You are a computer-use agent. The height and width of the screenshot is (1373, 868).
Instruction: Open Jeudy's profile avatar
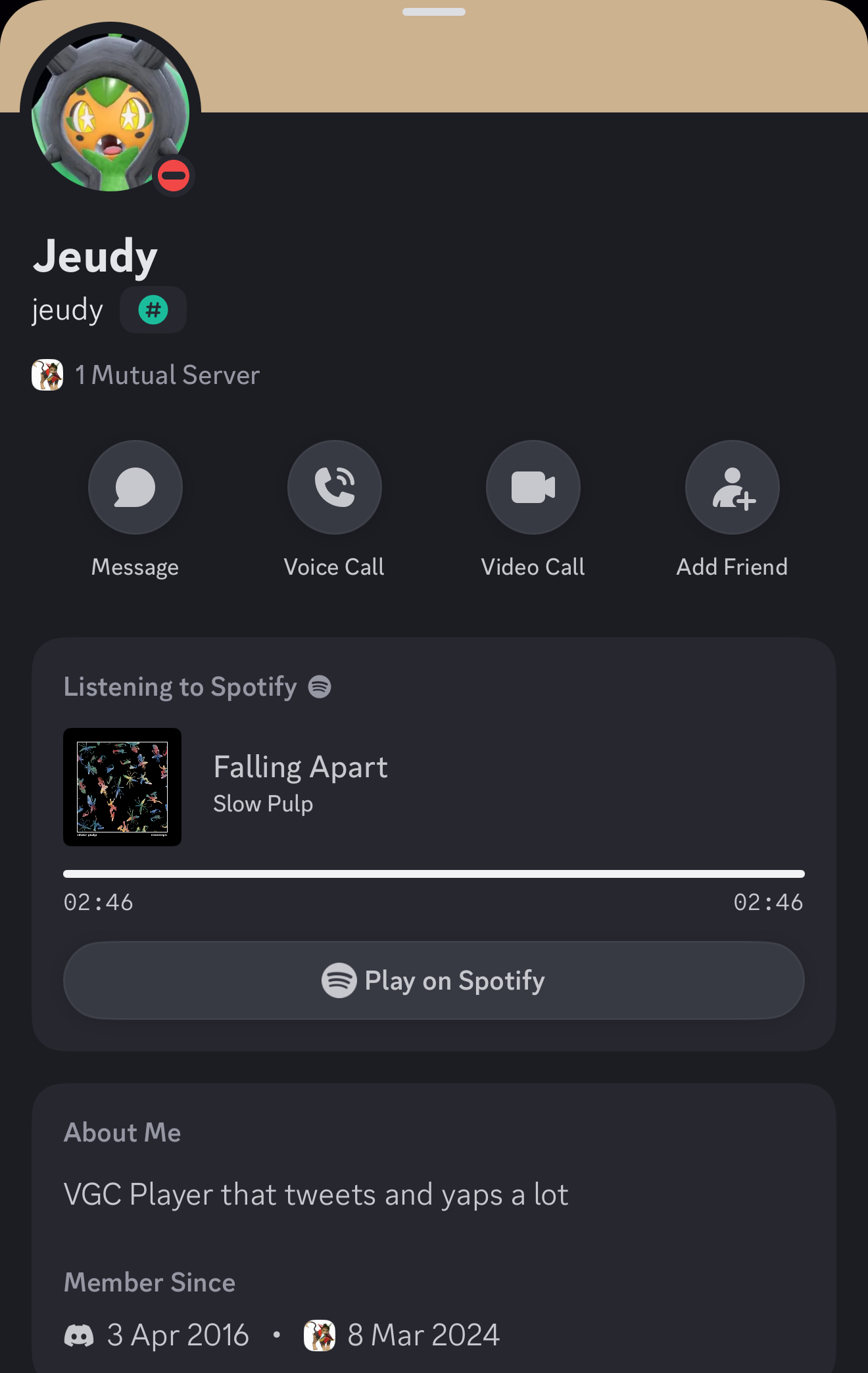click(110, 113)
